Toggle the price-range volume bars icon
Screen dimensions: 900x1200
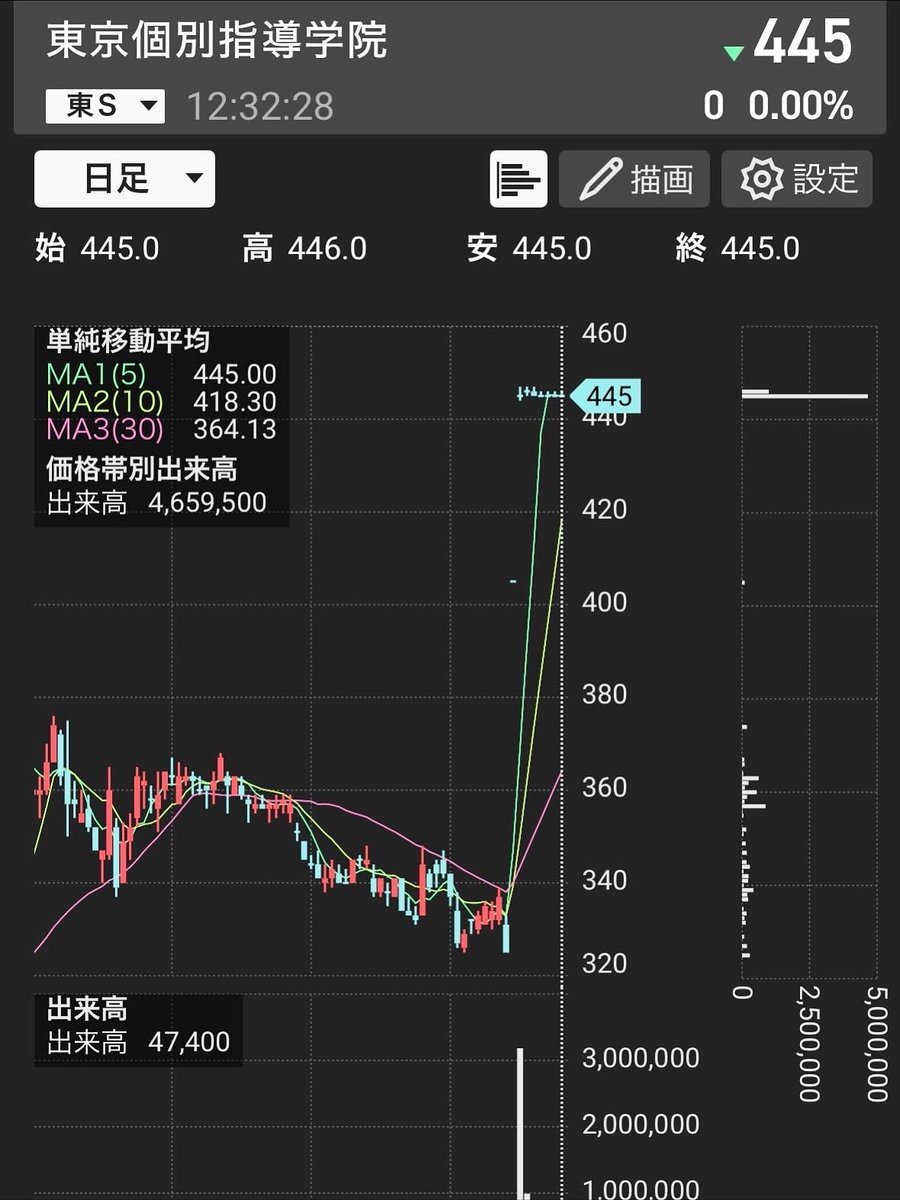click(x=518, y=179)
